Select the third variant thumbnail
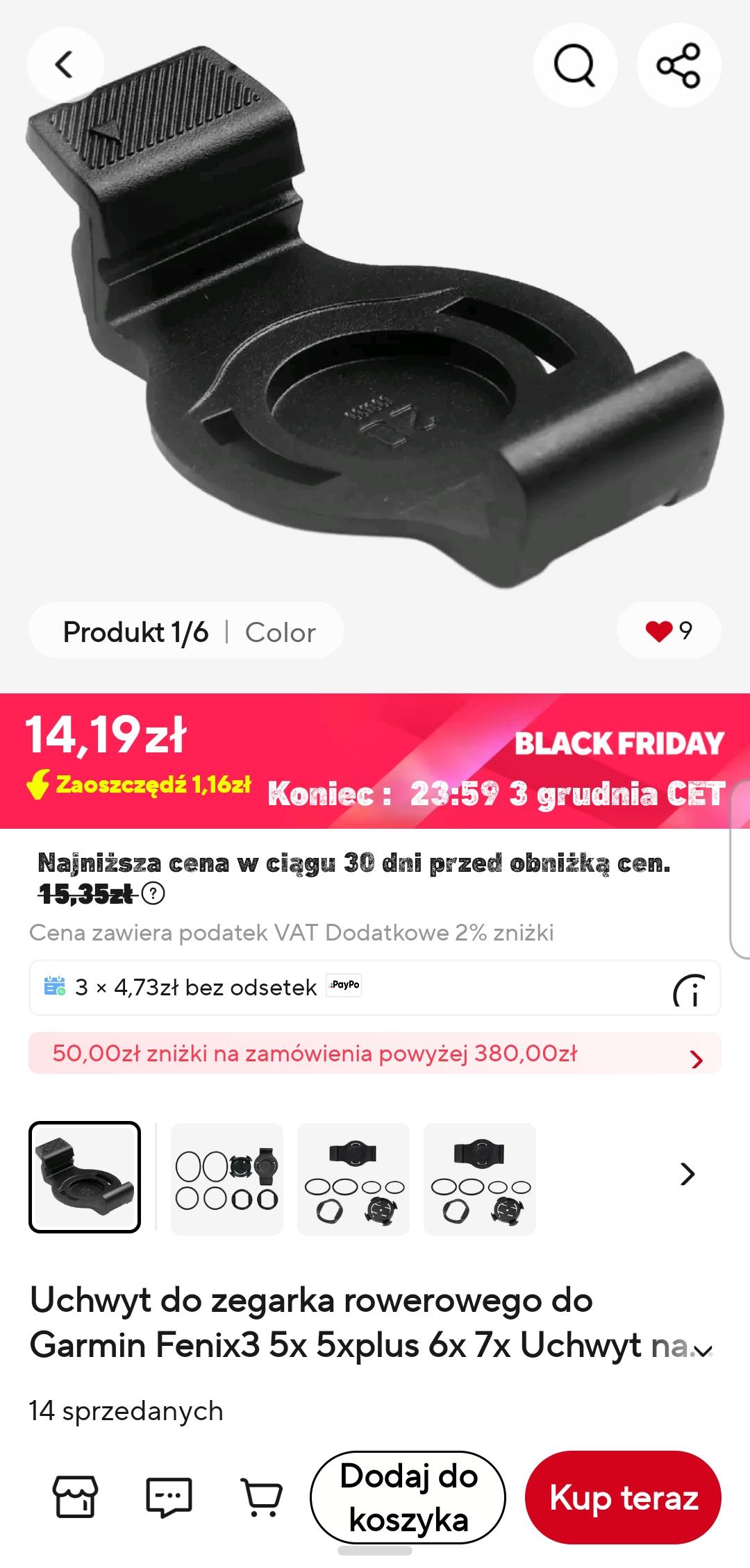Image resolution: width=750 pixels, height=1568 pixels. (353, 1179)
